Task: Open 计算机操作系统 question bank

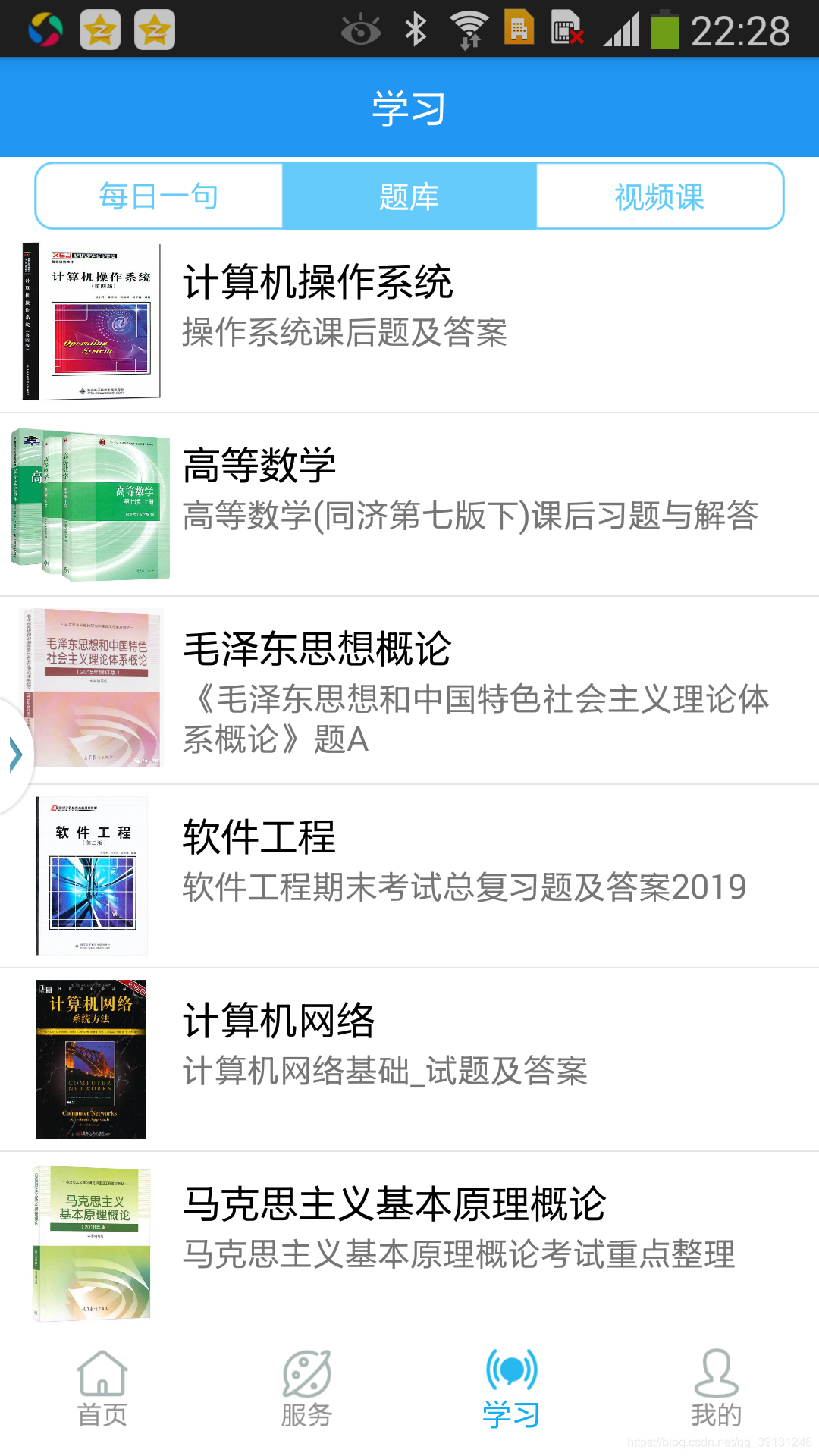Action: click(x=409, y=322)
